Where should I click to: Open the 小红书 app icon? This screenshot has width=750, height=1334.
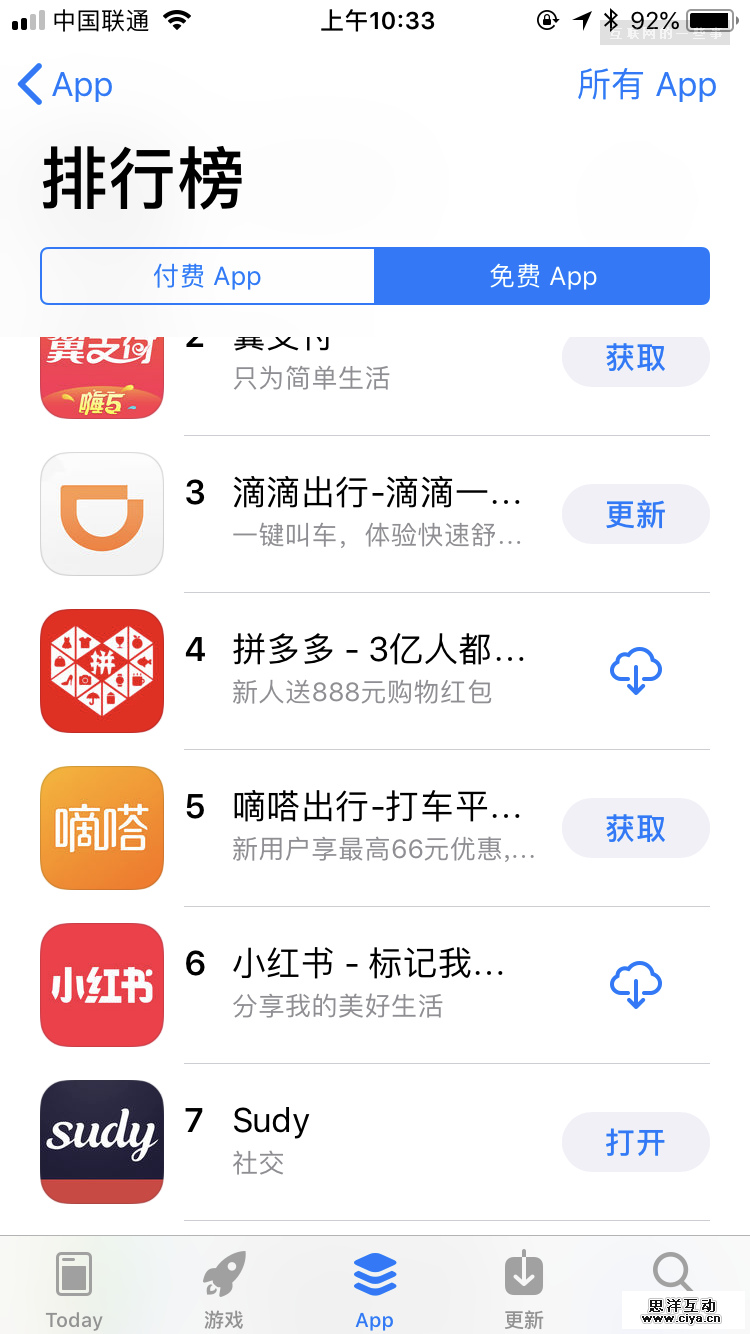click(x=101, y=985)
